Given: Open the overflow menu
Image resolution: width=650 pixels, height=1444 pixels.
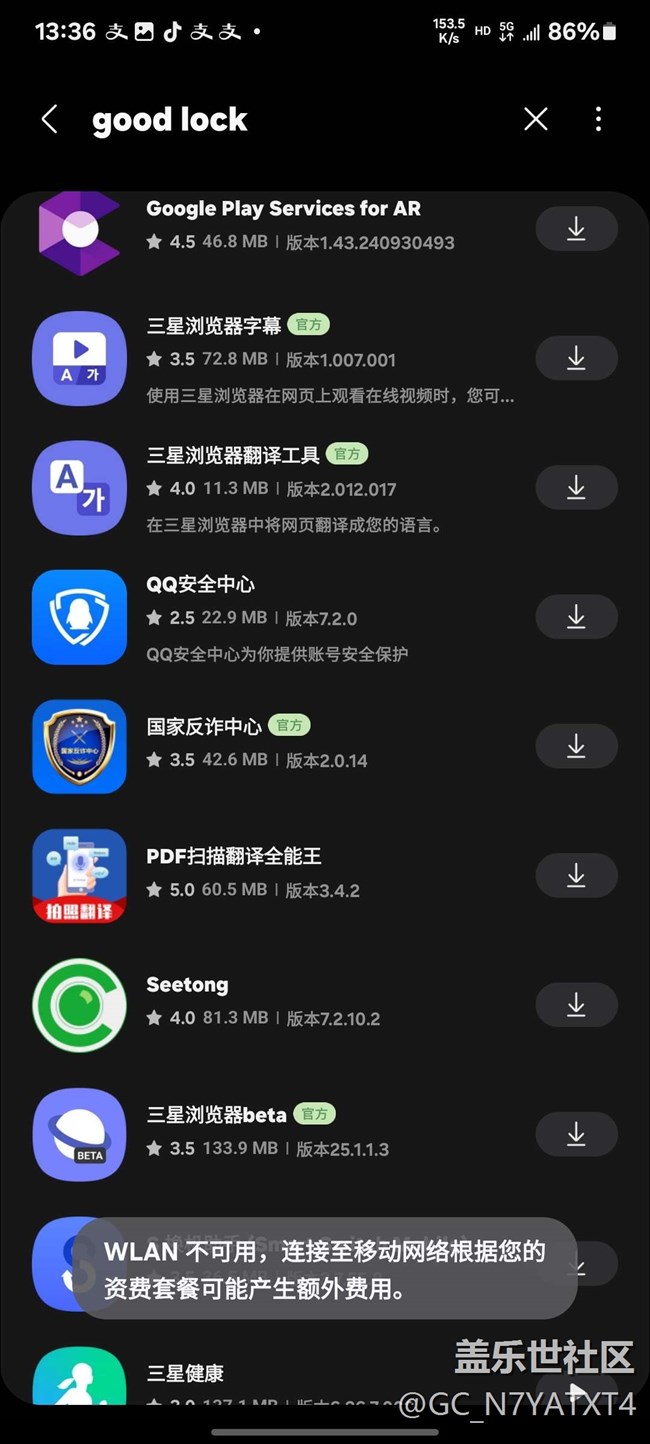Looking at the screenshot, I should [598, 120].
